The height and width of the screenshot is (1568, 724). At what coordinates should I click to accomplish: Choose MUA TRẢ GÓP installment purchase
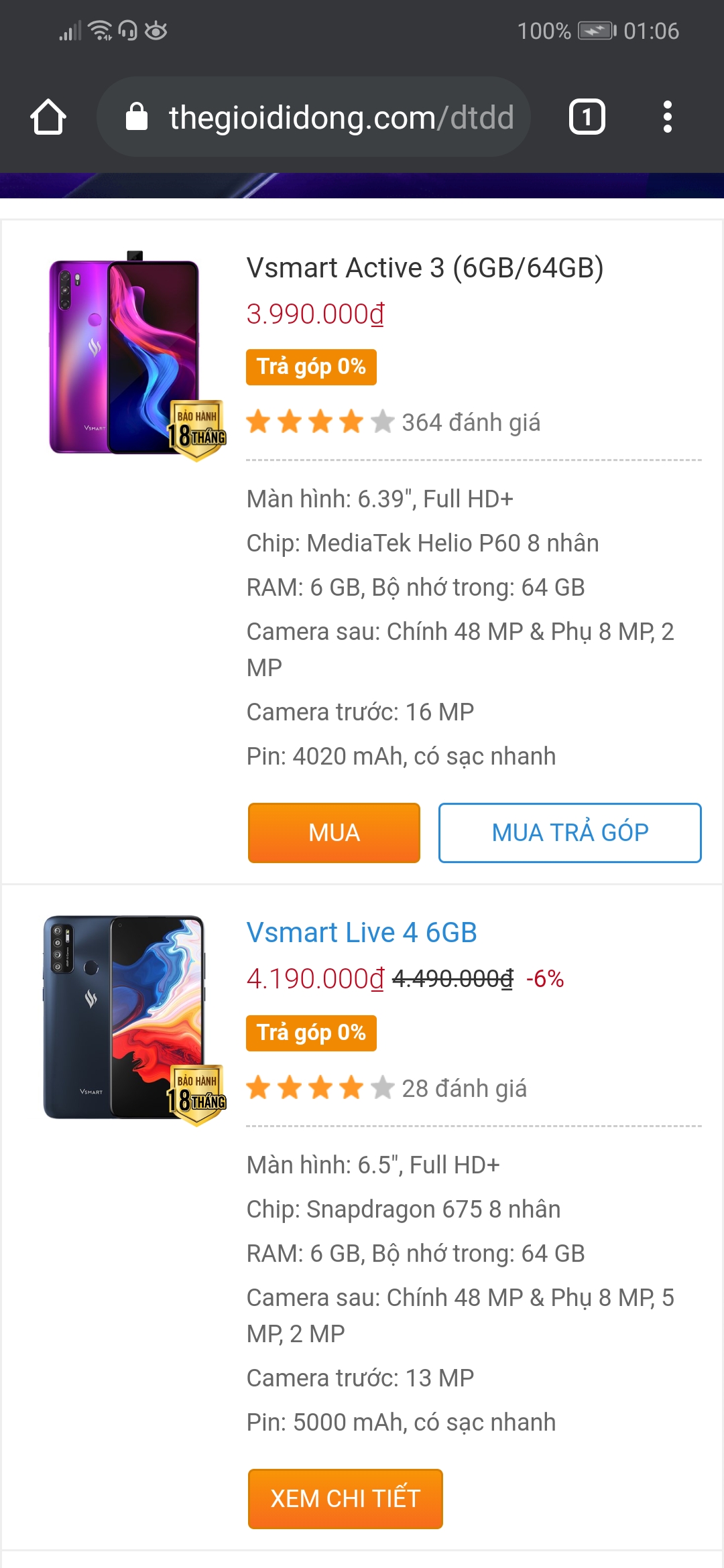[x=570, y=832]
